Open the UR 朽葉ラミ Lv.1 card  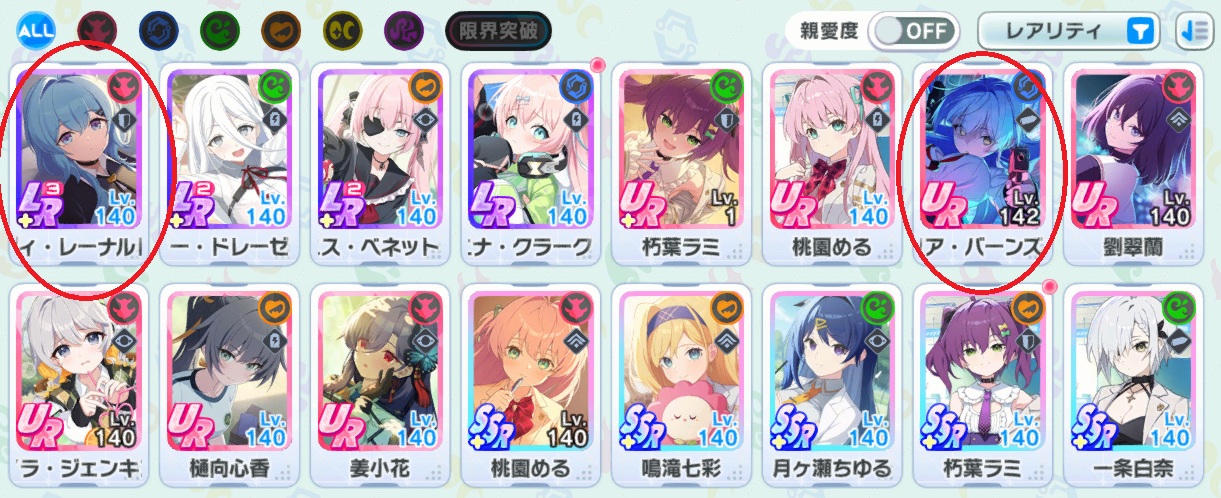(x=685, y=160)
